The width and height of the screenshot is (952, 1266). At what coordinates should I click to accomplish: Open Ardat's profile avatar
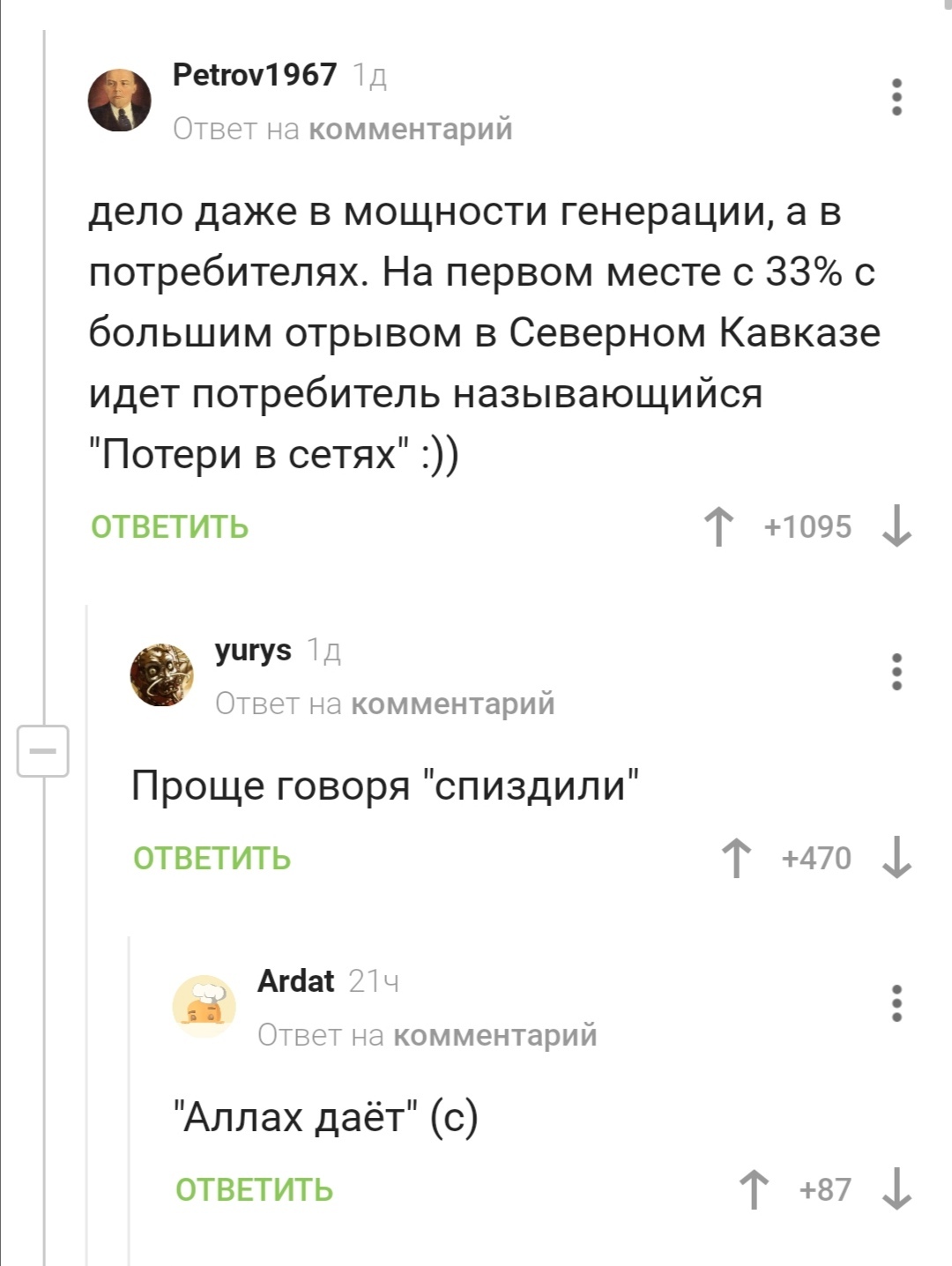pyautogui.click(x=205, y=1007)
